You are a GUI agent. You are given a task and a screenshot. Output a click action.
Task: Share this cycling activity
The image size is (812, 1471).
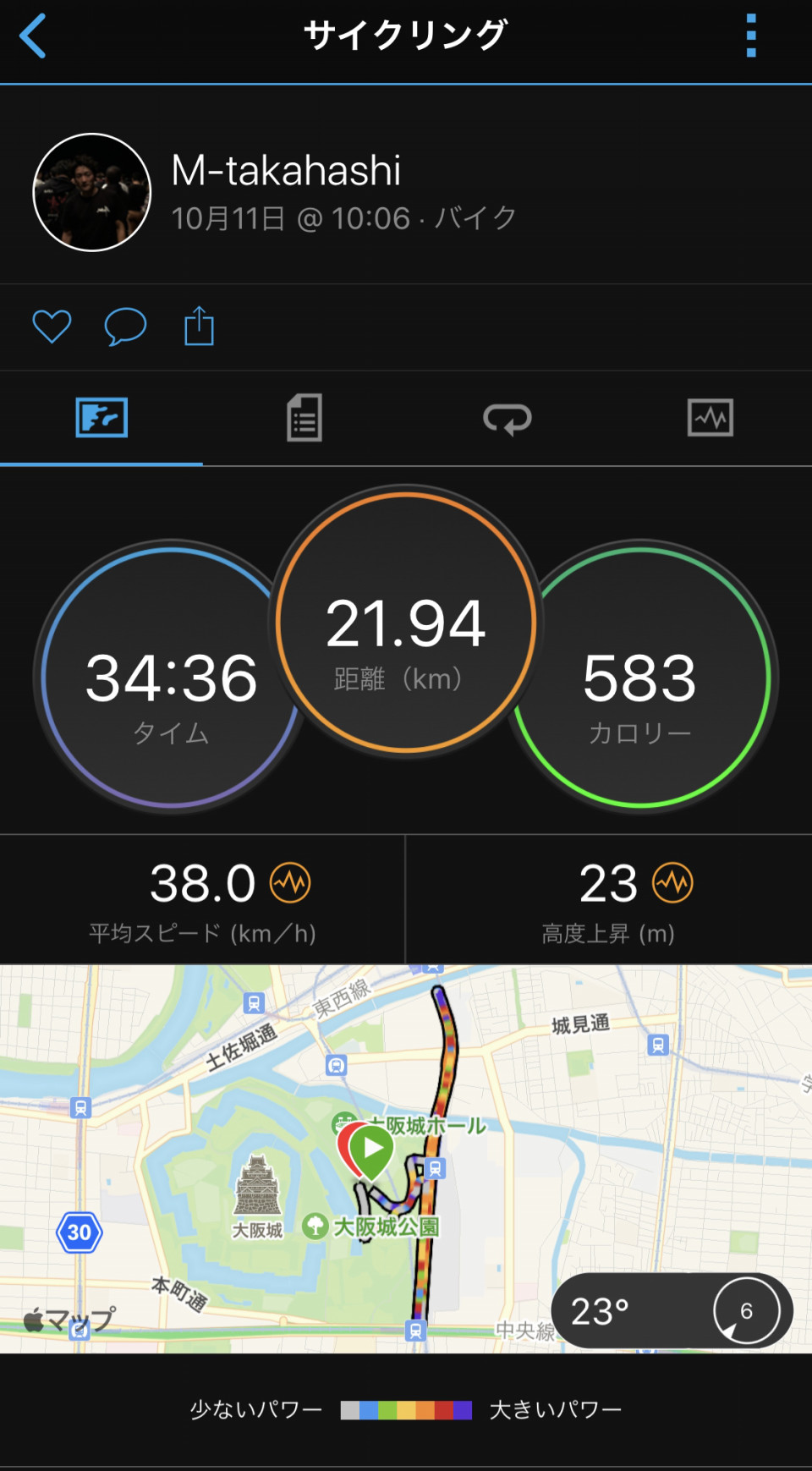pyautogui.click(x=199, y=327)
